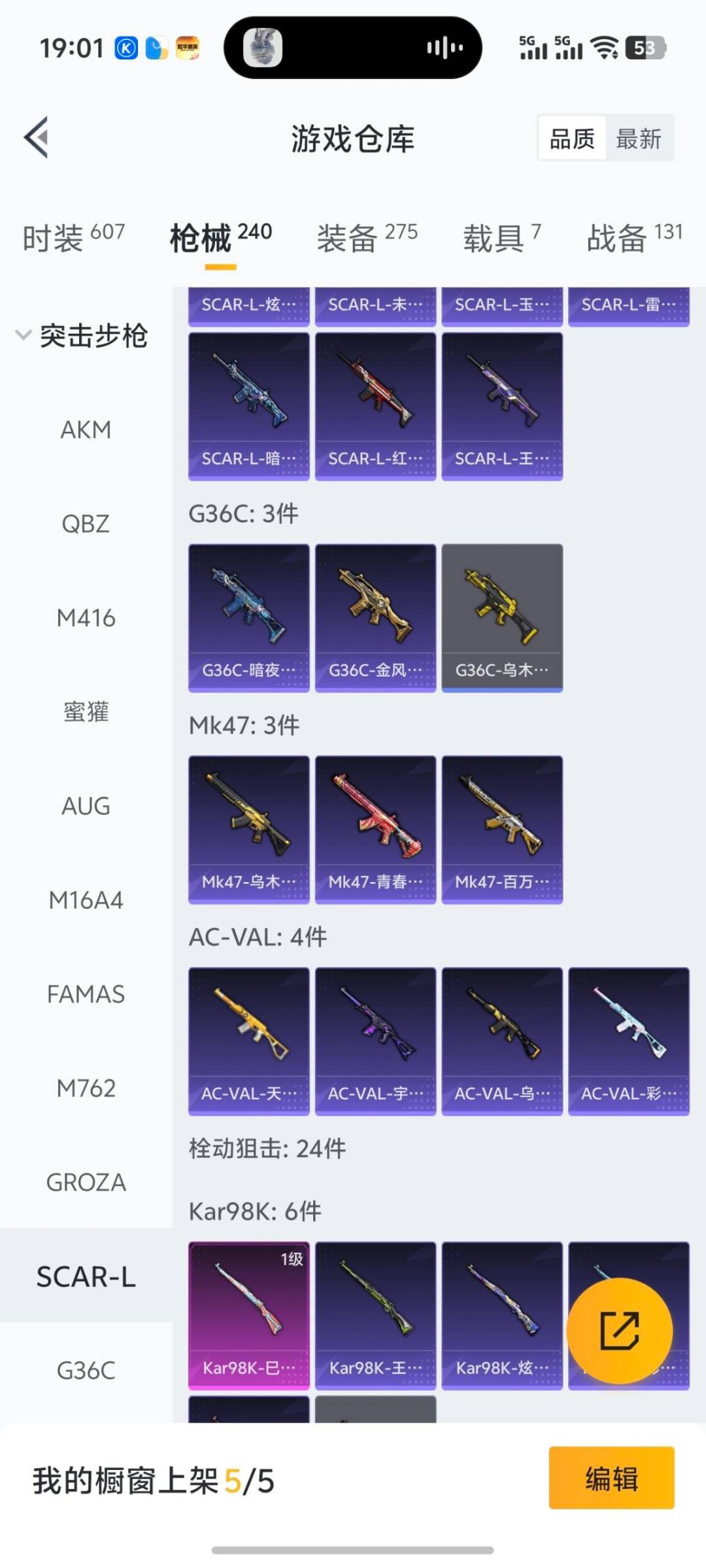Jump to AKM in the sidebar
The image size is (706, 1568).
pyautogui.click(x=86, y=430)
